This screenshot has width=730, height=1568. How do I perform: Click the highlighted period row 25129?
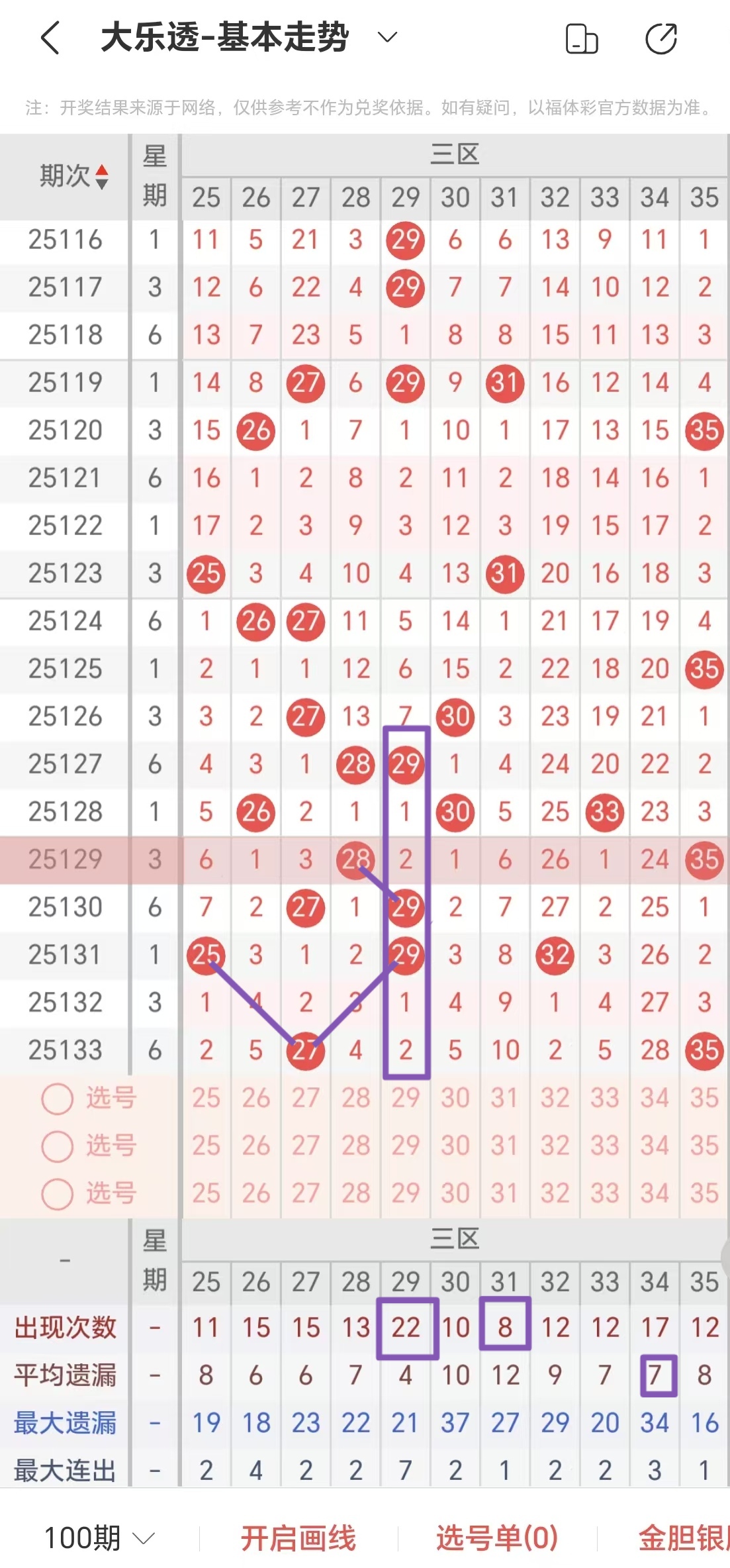[x=64, y=859]
